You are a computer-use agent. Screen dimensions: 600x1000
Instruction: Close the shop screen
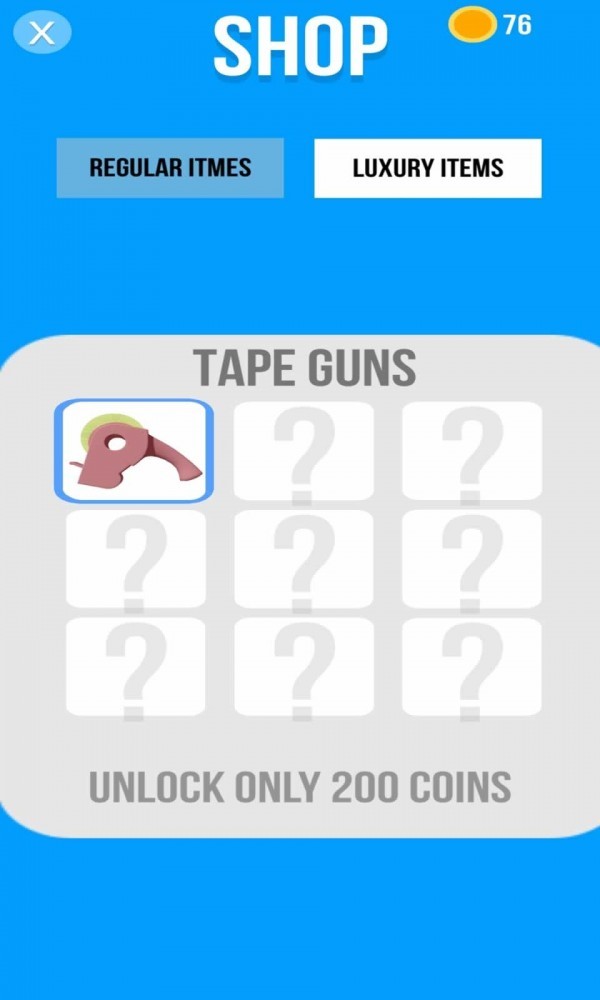pos(42,33)
